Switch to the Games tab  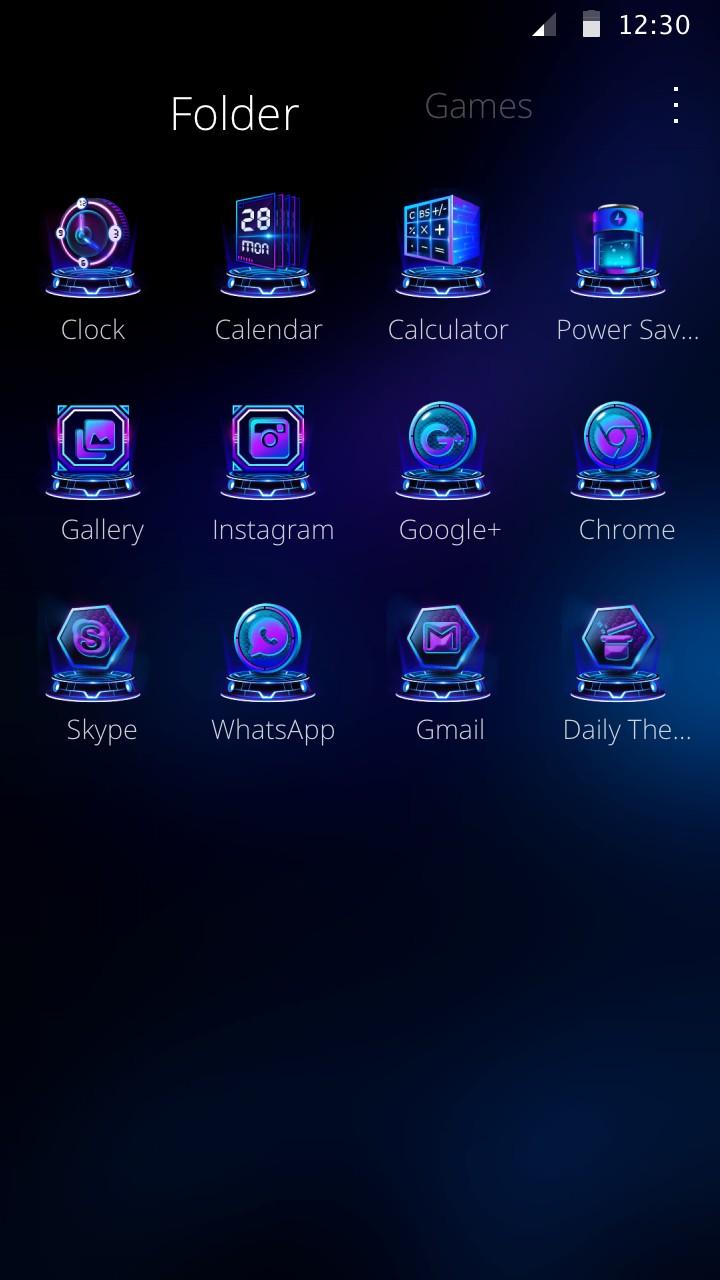(478, 106)
